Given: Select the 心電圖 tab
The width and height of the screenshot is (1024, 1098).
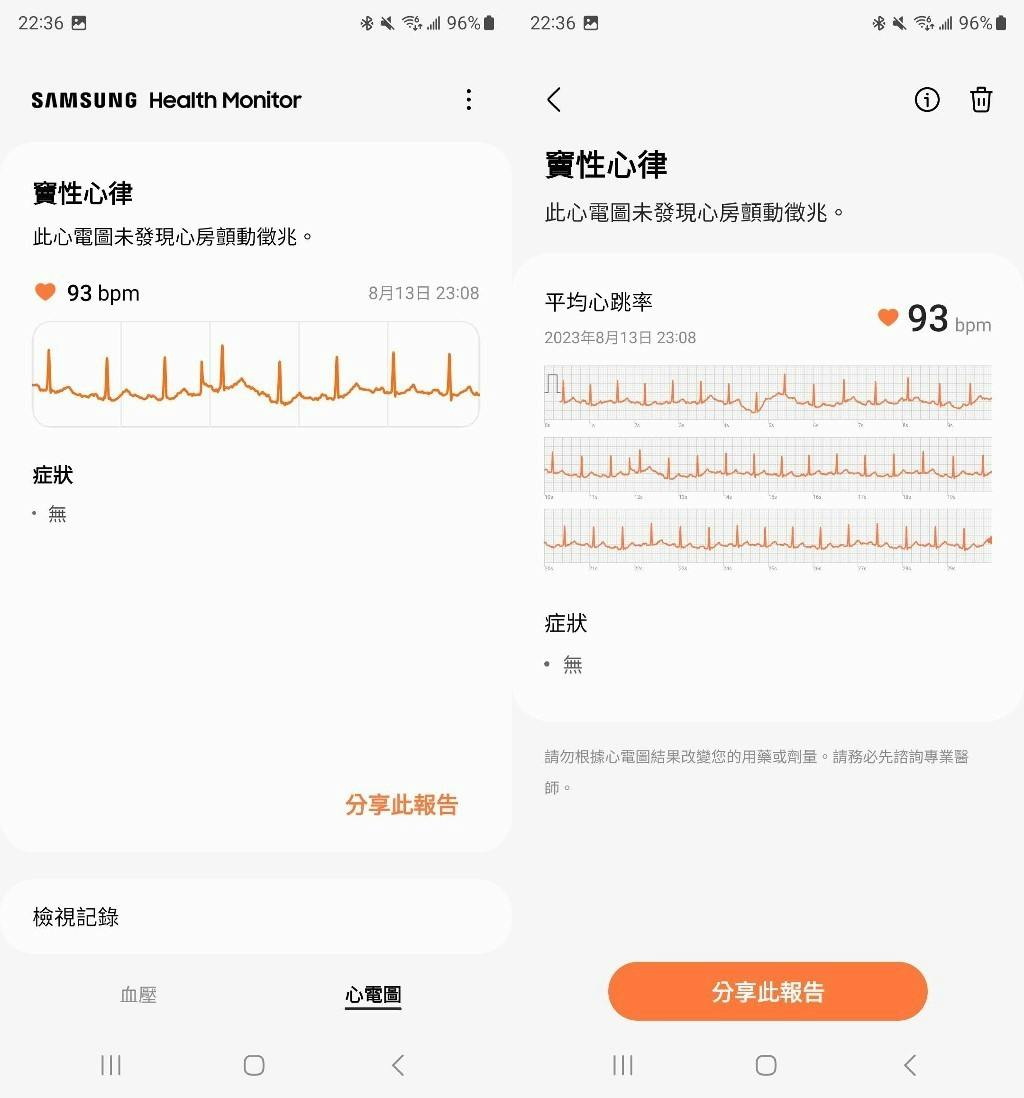Looking at the screenshot, I should coord(373,995).
